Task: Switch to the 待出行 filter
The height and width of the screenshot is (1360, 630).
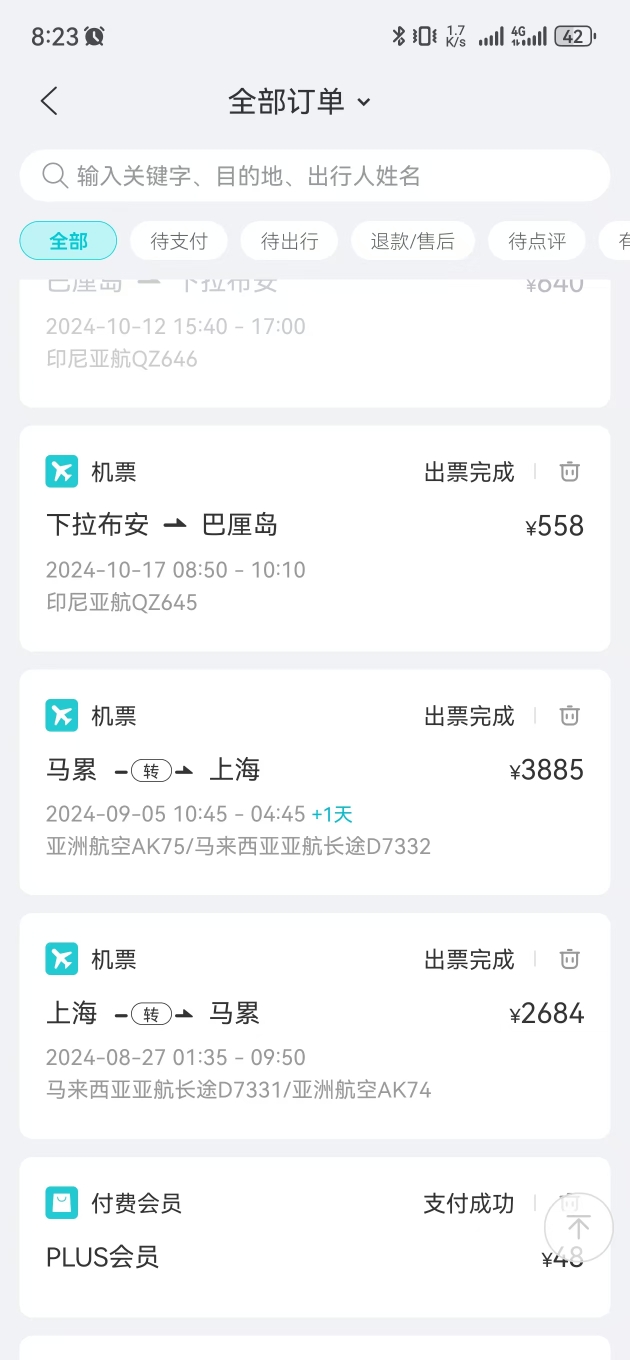Action: pyautogui.click(x=289, y=241)
